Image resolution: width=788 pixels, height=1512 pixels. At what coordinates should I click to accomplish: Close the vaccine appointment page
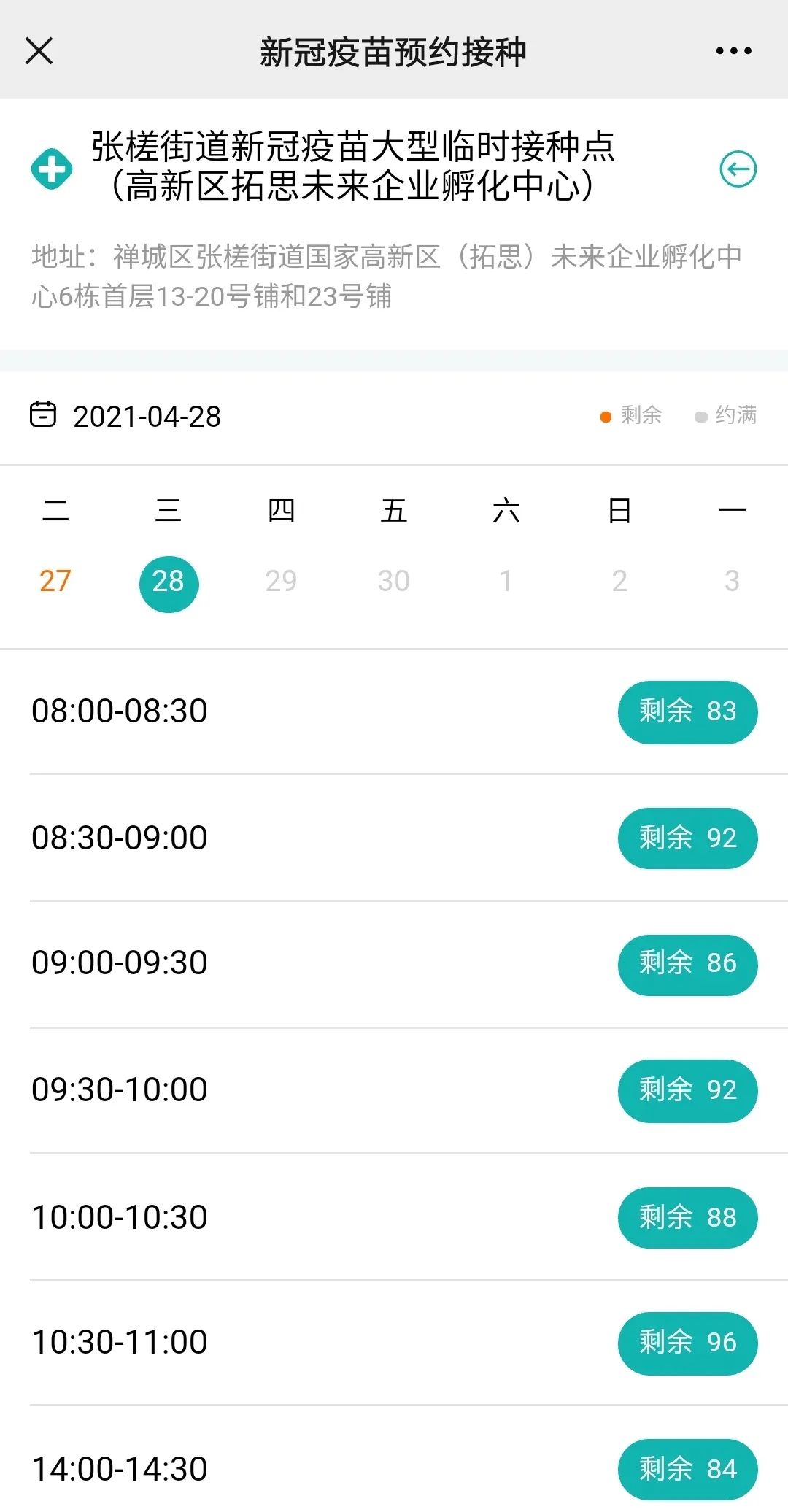point(39,51)
